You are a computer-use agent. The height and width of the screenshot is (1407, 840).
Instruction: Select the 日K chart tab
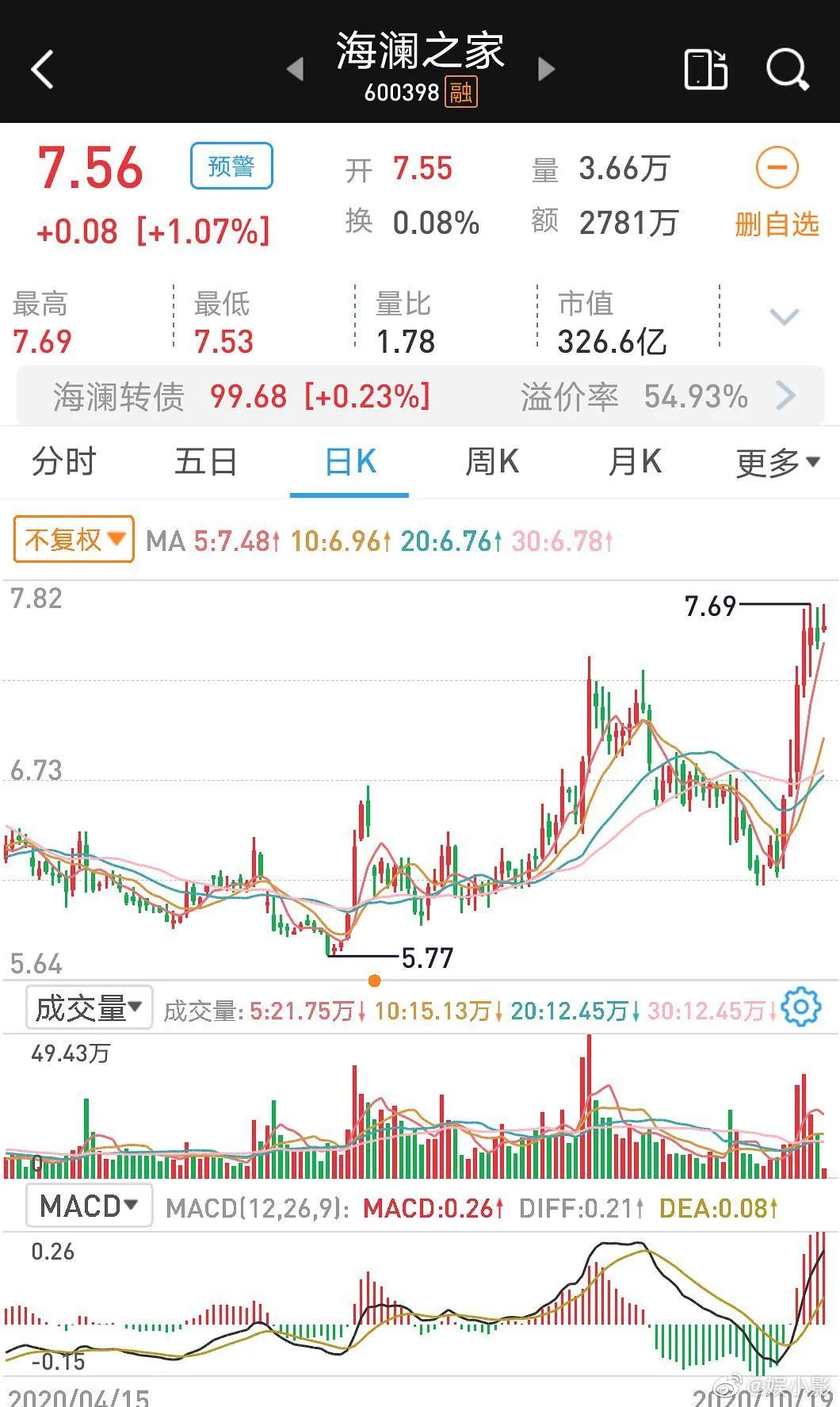pyautogui.click(x=350, y=461)
